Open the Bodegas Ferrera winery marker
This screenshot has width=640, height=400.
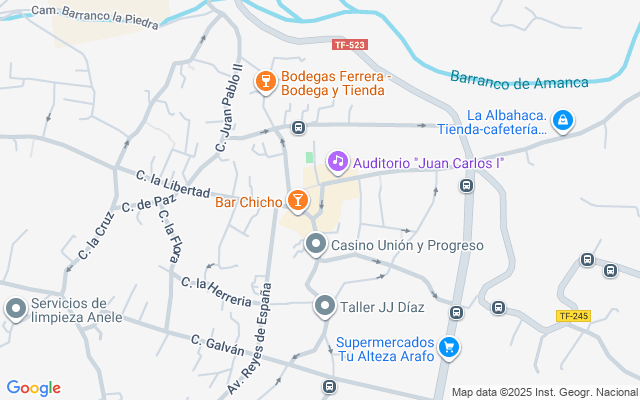pyautogui.click(x=265, y=83)
